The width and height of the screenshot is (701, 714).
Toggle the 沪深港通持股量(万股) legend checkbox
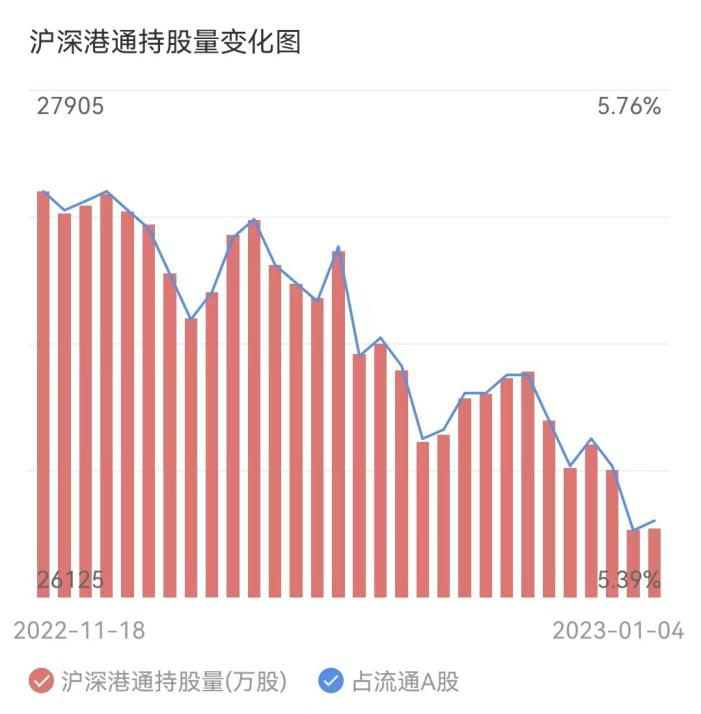point(41,682)
